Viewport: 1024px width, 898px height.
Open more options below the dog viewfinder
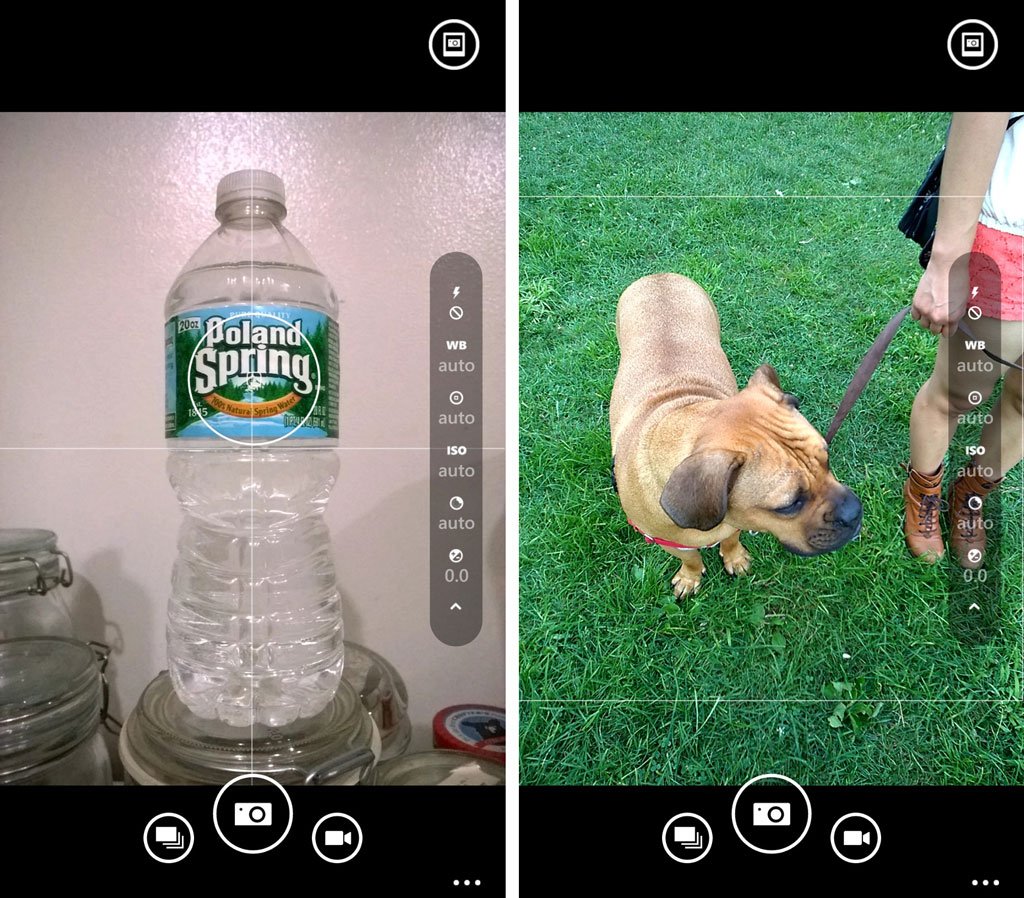click(x=985, y=882)
